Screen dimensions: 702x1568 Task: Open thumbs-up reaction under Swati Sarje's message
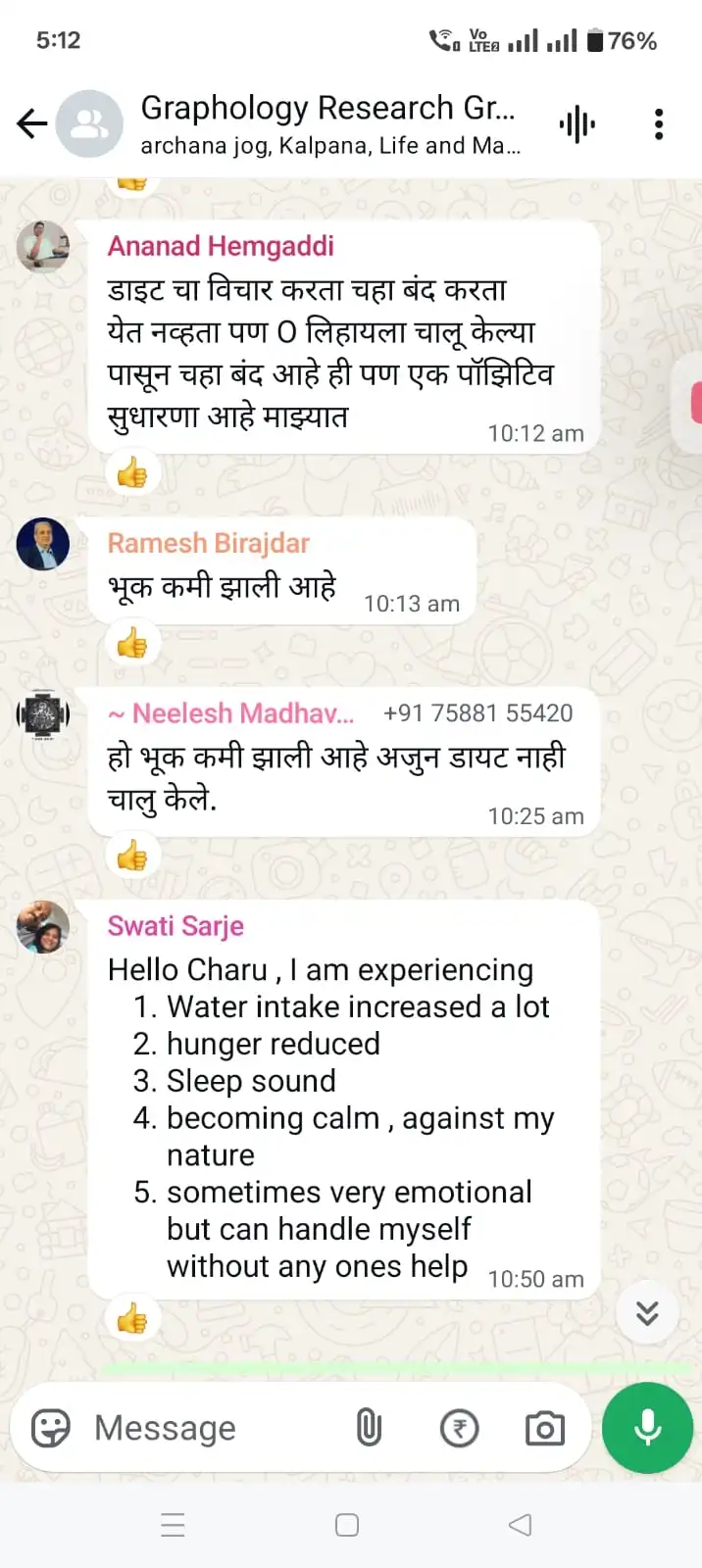[132, 1319]
